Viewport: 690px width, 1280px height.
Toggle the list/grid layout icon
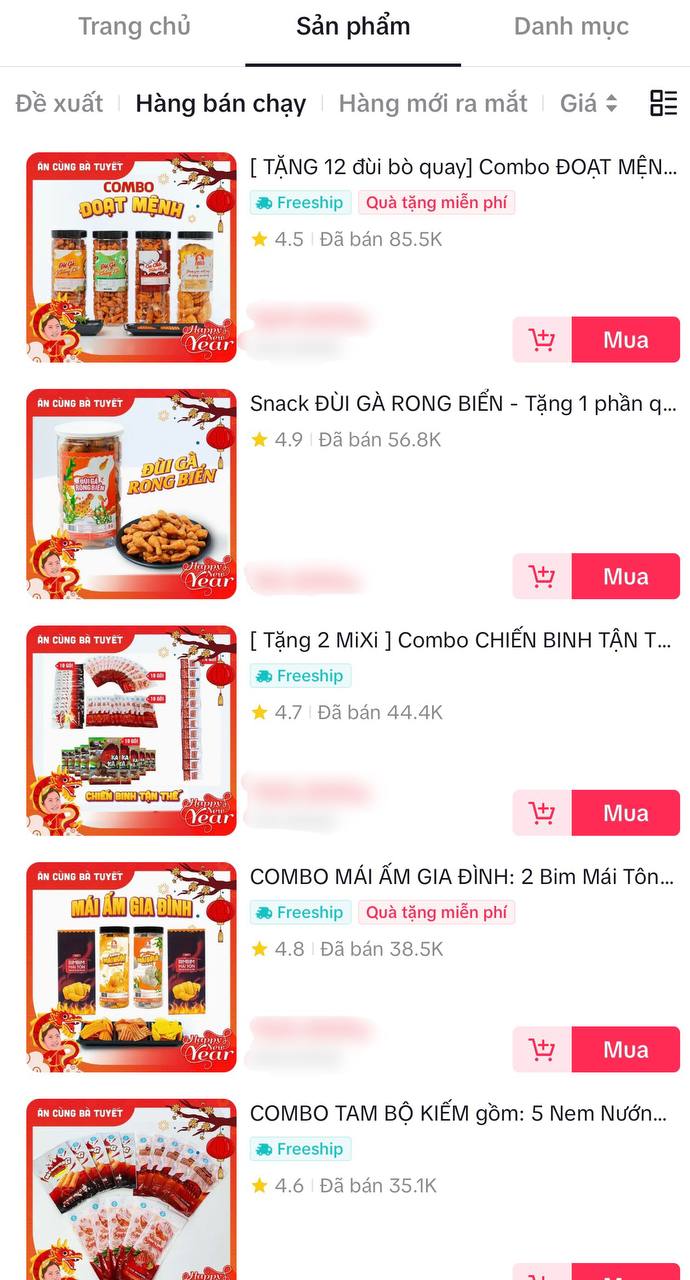click(x=663, y=103)
